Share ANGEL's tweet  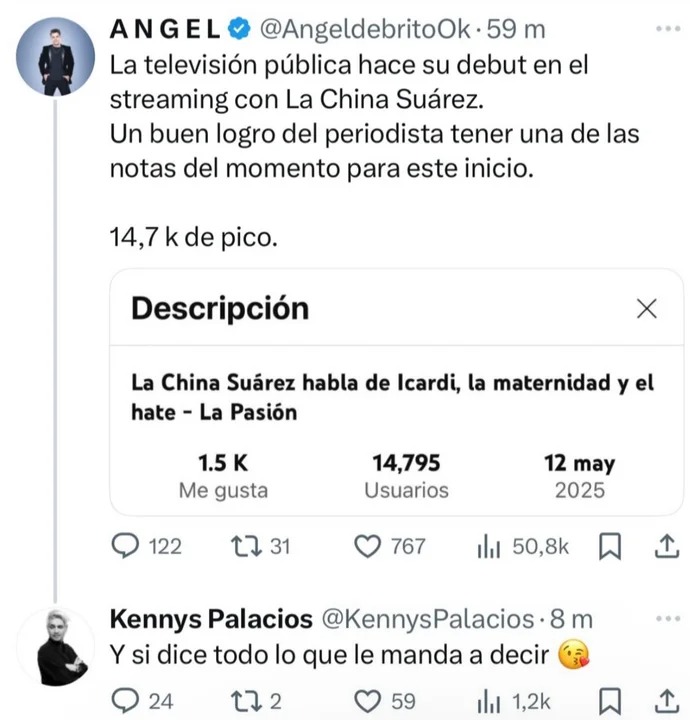pos(666,546)
